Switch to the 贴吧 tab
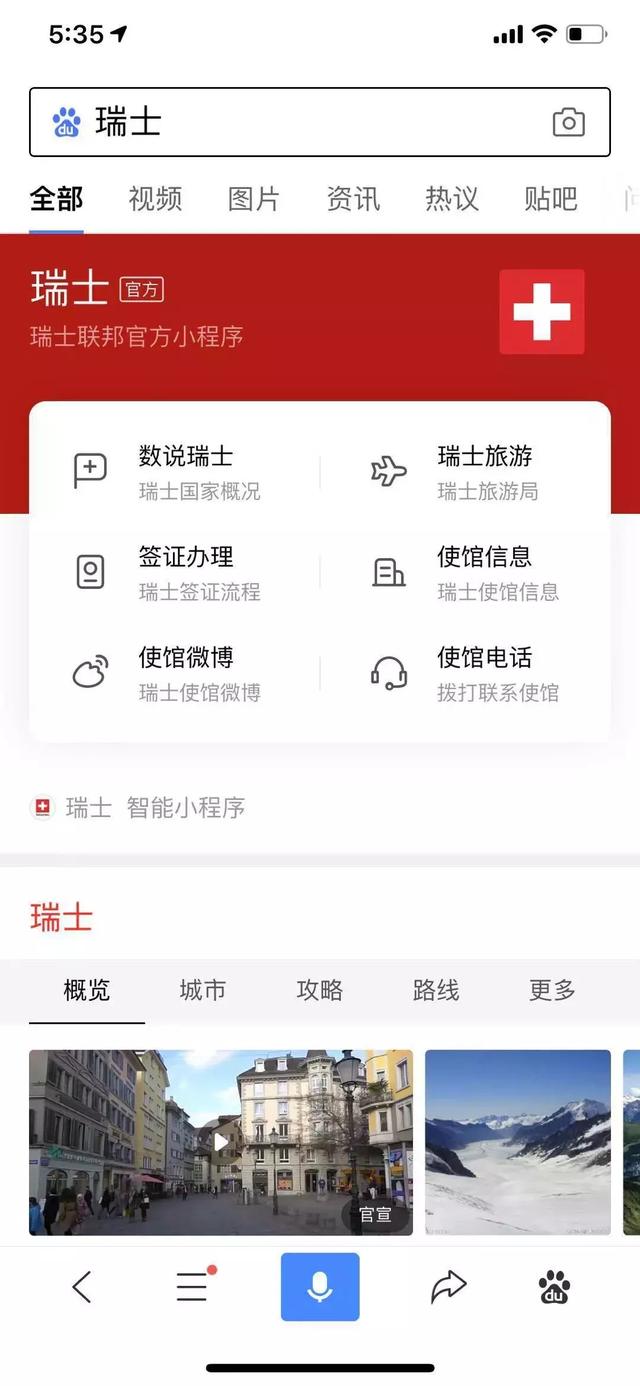The height and width of the screenshot is (1386, 640). (550, 199)
